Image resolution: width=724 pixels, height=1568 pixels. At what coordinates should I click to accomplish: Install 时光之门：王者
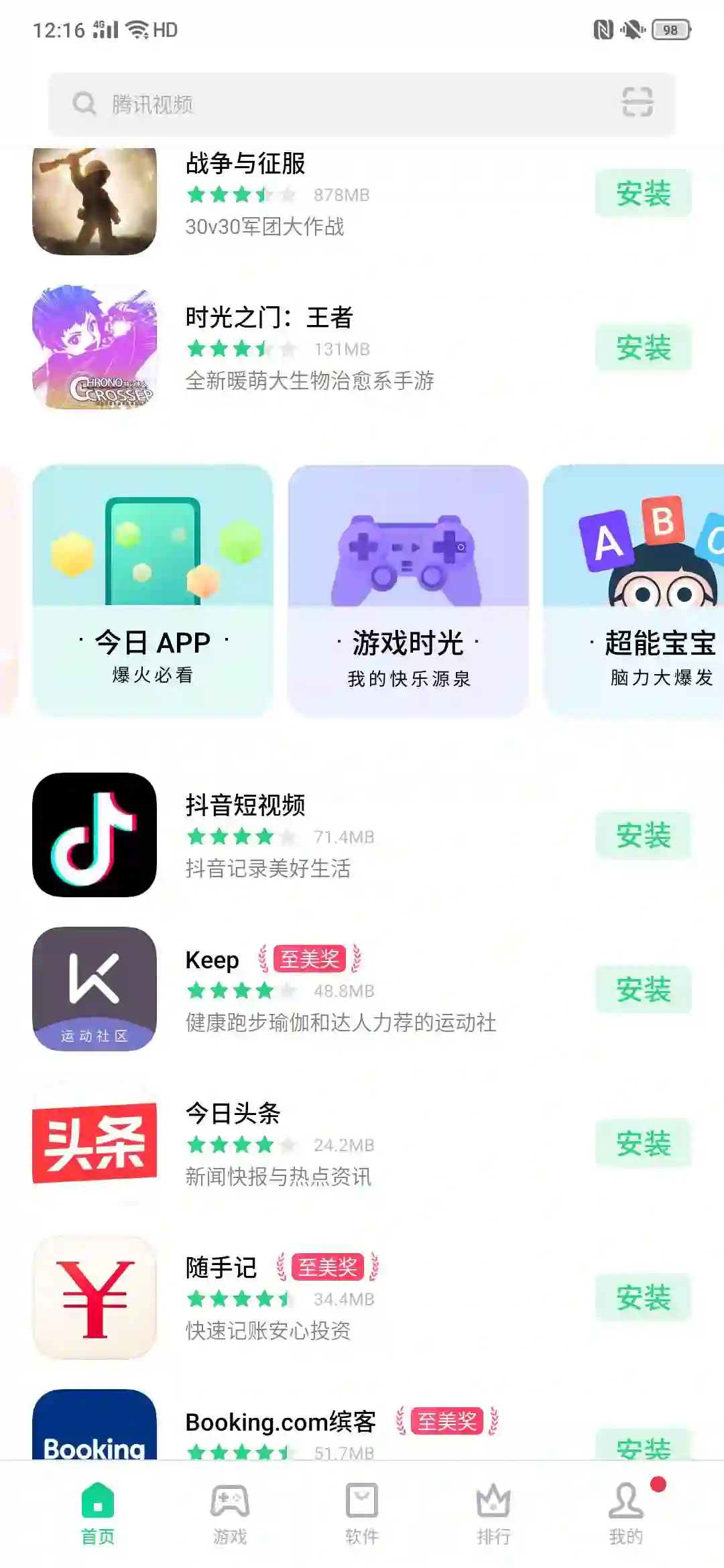[x=643, y=348]
